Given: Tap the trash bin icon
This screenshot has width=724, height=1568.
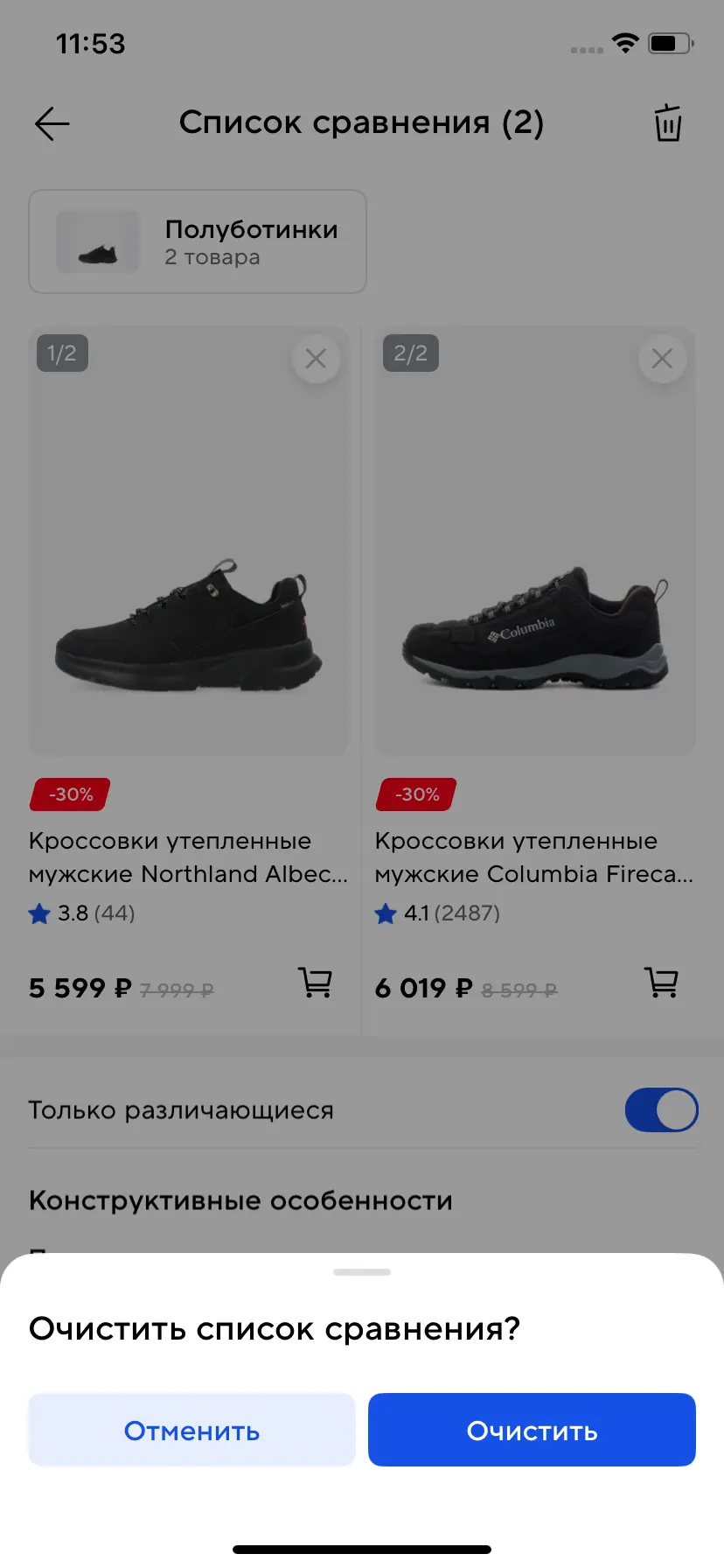Looking at the screenshot, I should [x=668, y=123].
